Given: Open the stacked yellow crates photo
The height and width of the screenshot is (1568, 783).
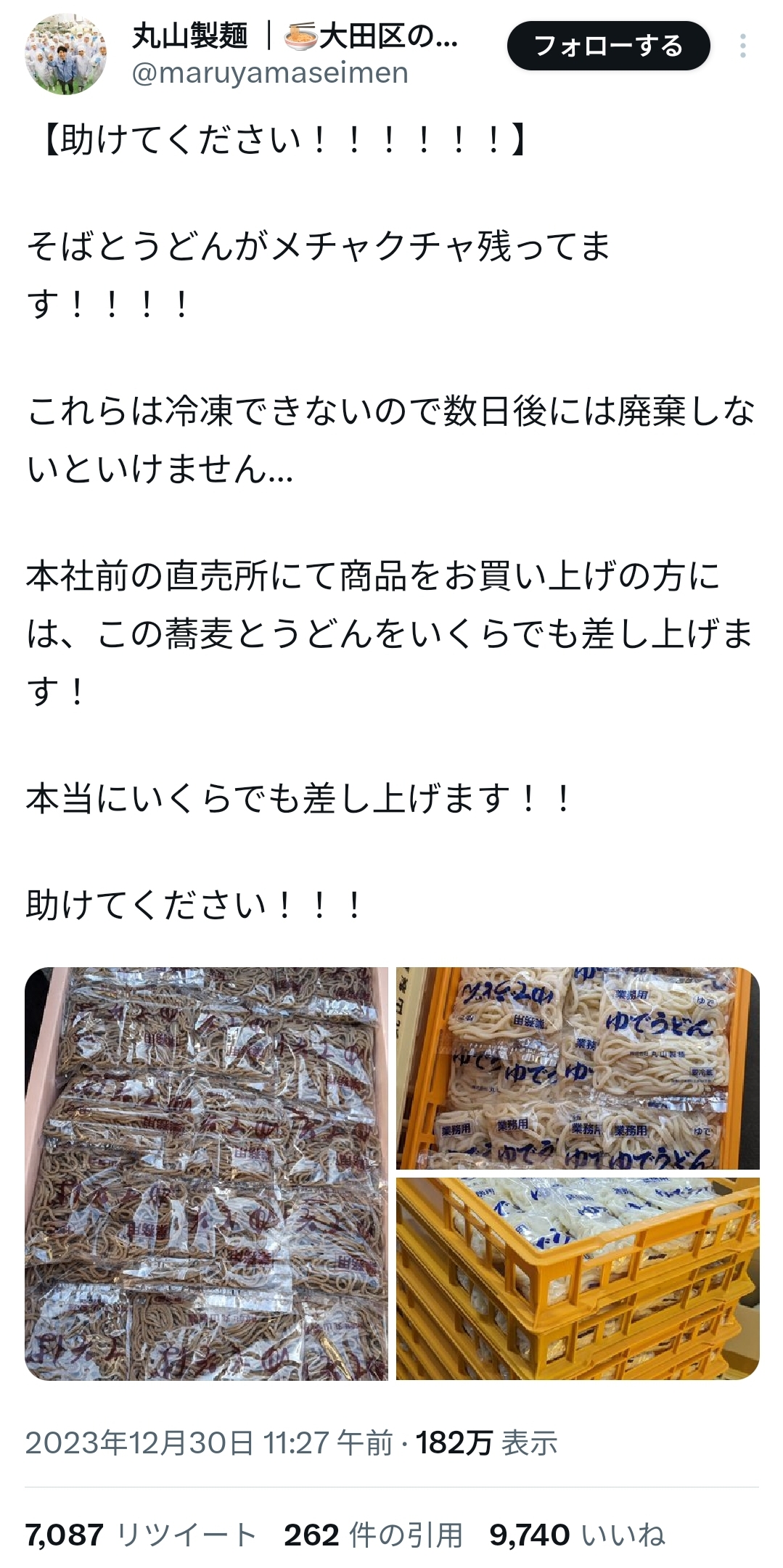Looking at the screenshot, I should [x=578, y=1278].
